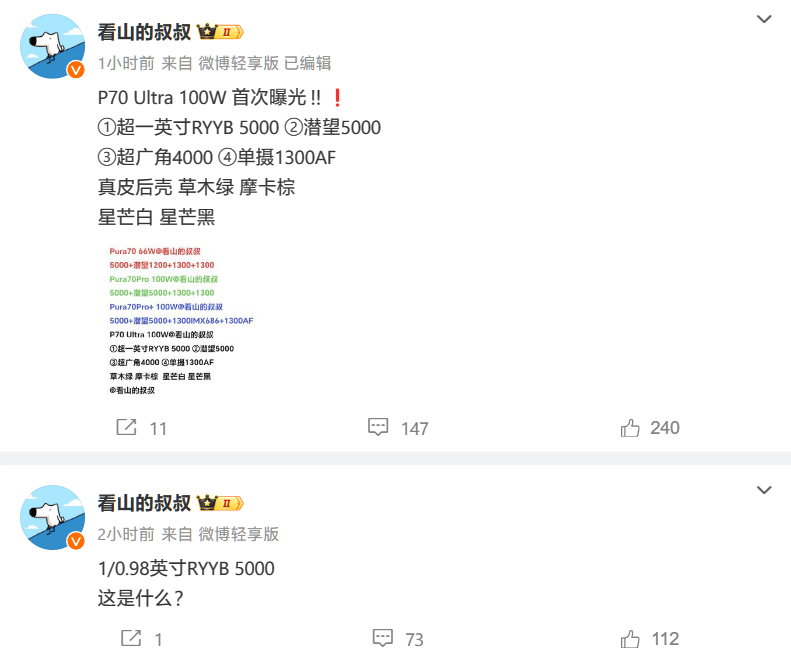Open the 微博轻享版 source link on the P70 Ultra post
Viewport: 791px width, 660px height.
click(x=238, y=62)
